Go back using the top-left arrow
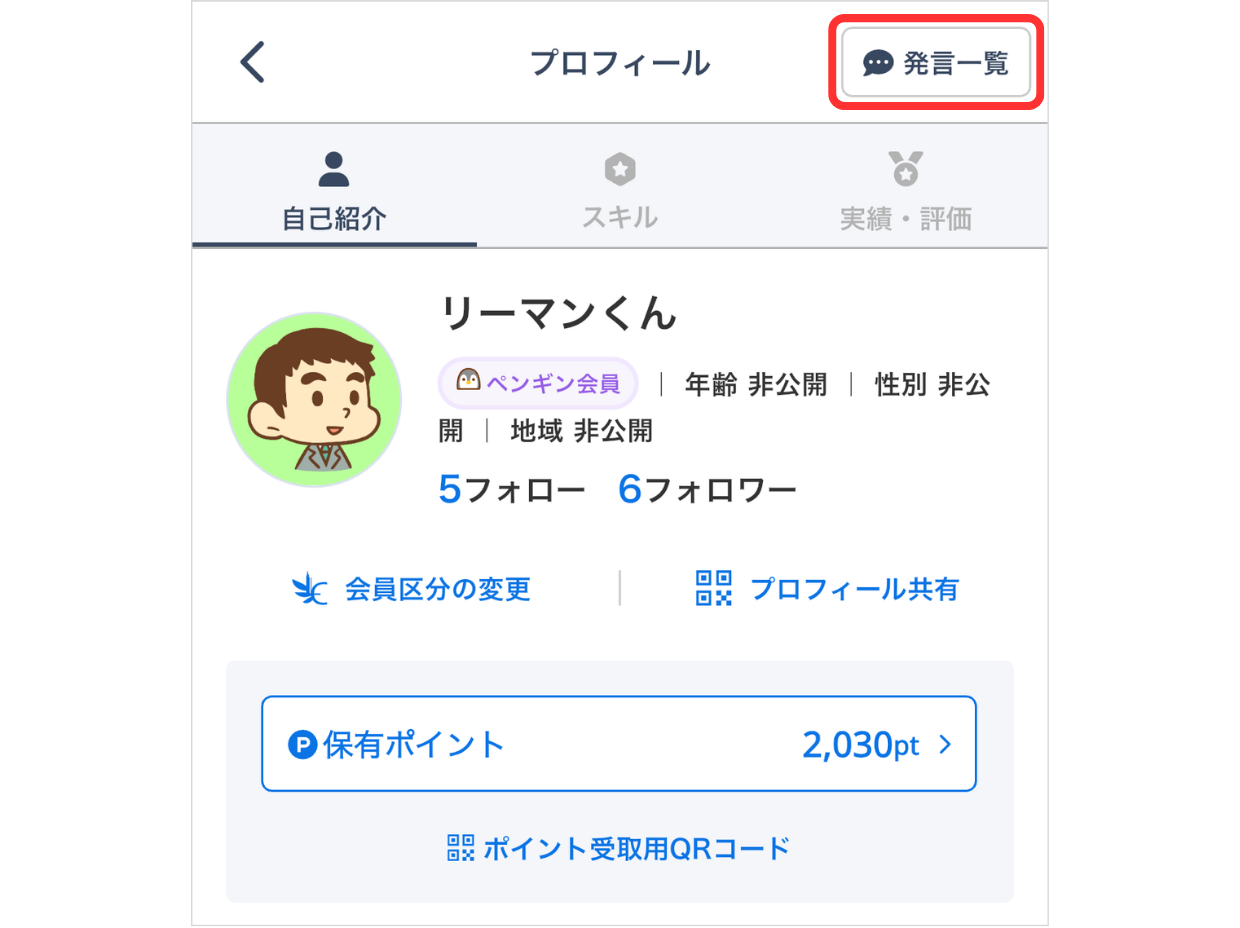The height and width of the screenshot is (928, 1240). coord(253,63)
